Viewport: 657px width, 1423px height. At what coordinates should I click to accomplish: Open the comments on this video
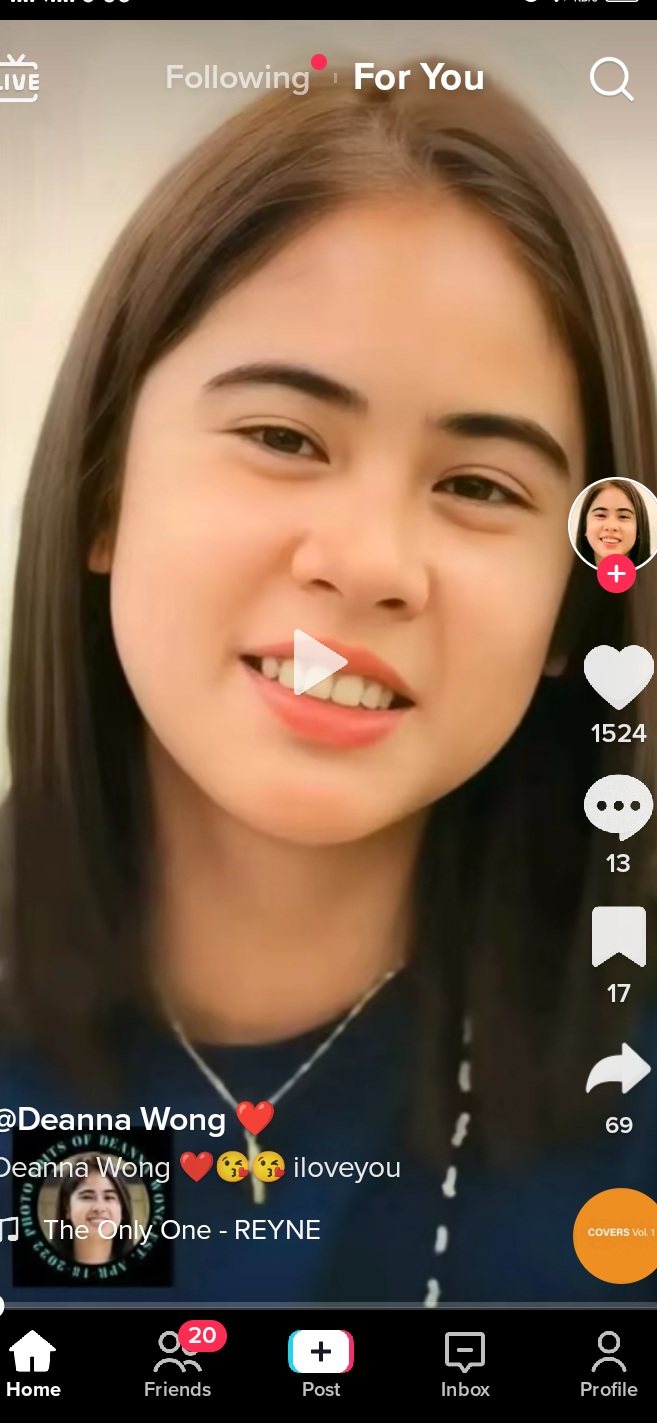(618, 806)
